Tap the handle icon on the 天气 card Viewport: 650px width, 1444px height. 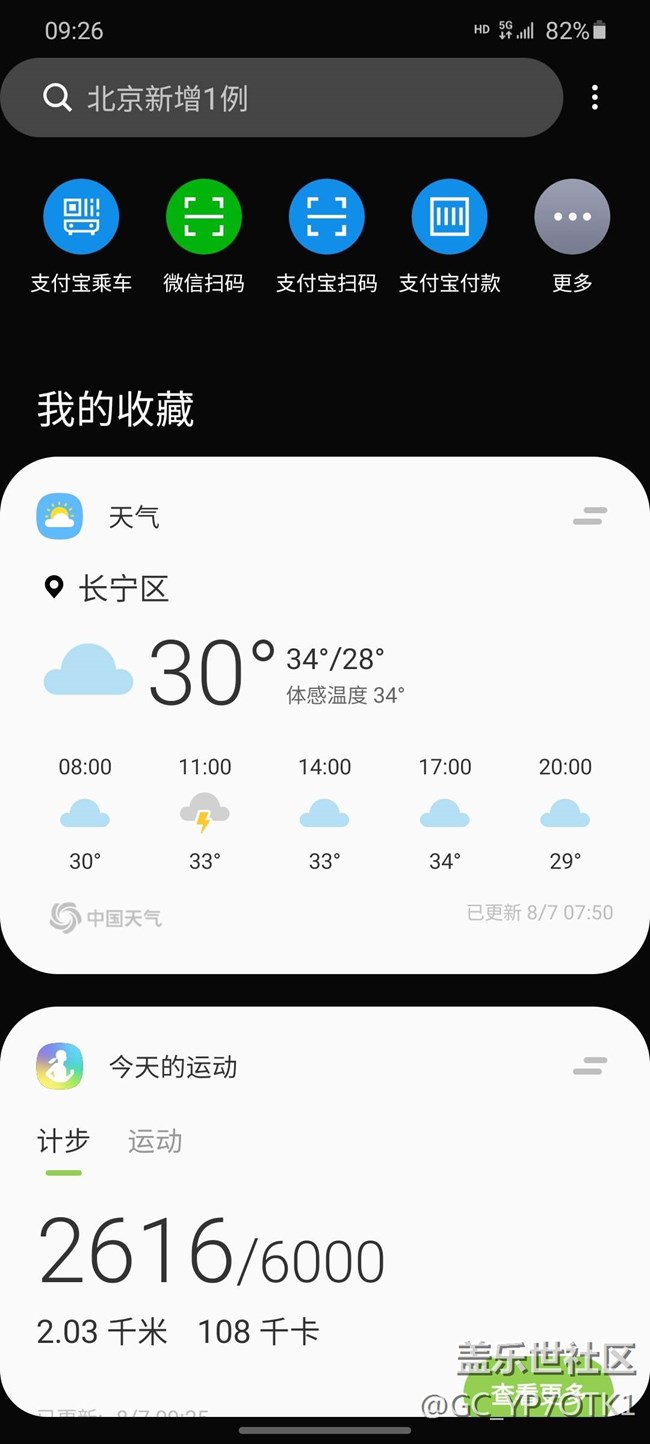[x=590, y=517]
